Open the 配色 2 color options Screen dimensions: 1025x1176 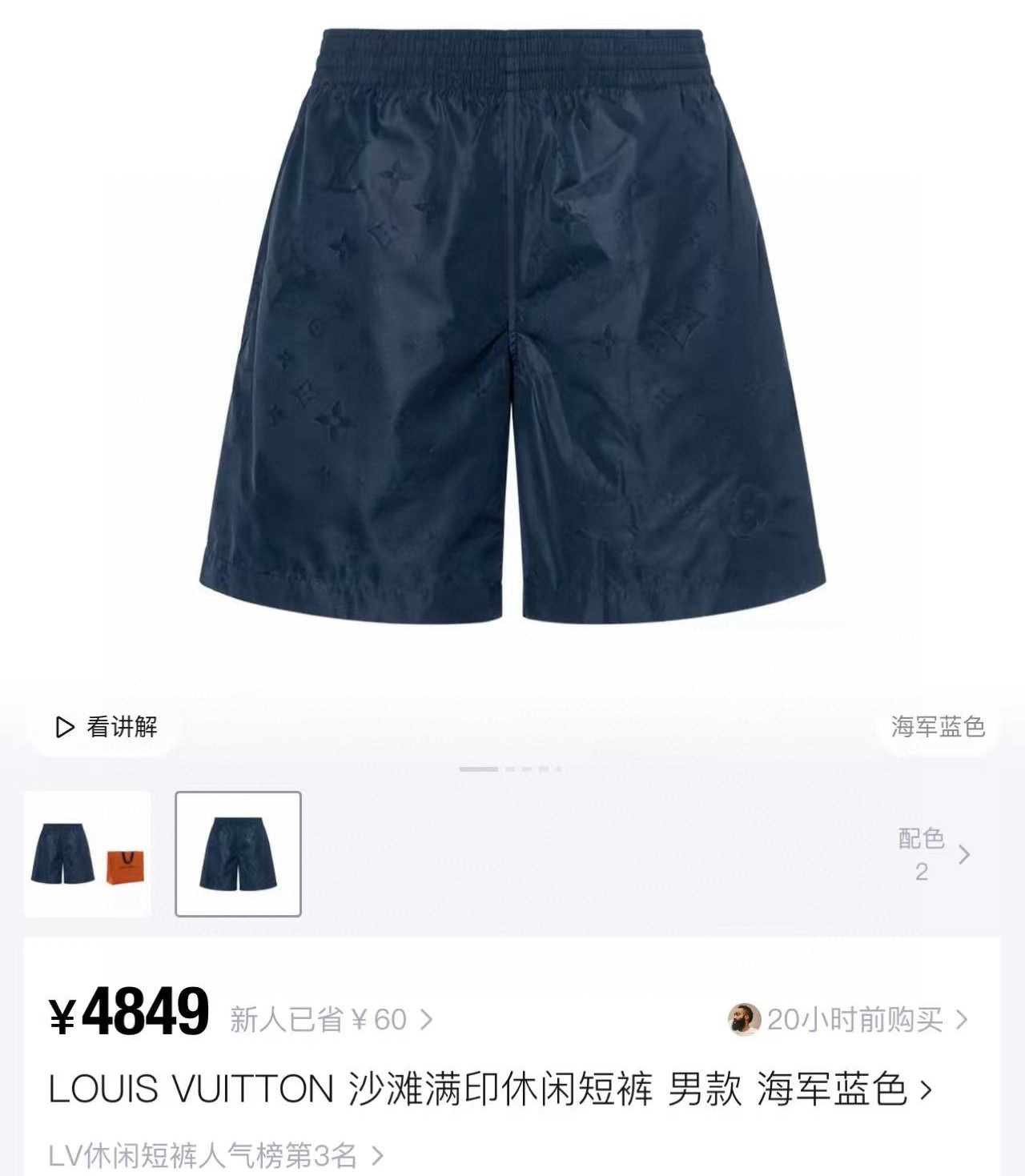933,855
